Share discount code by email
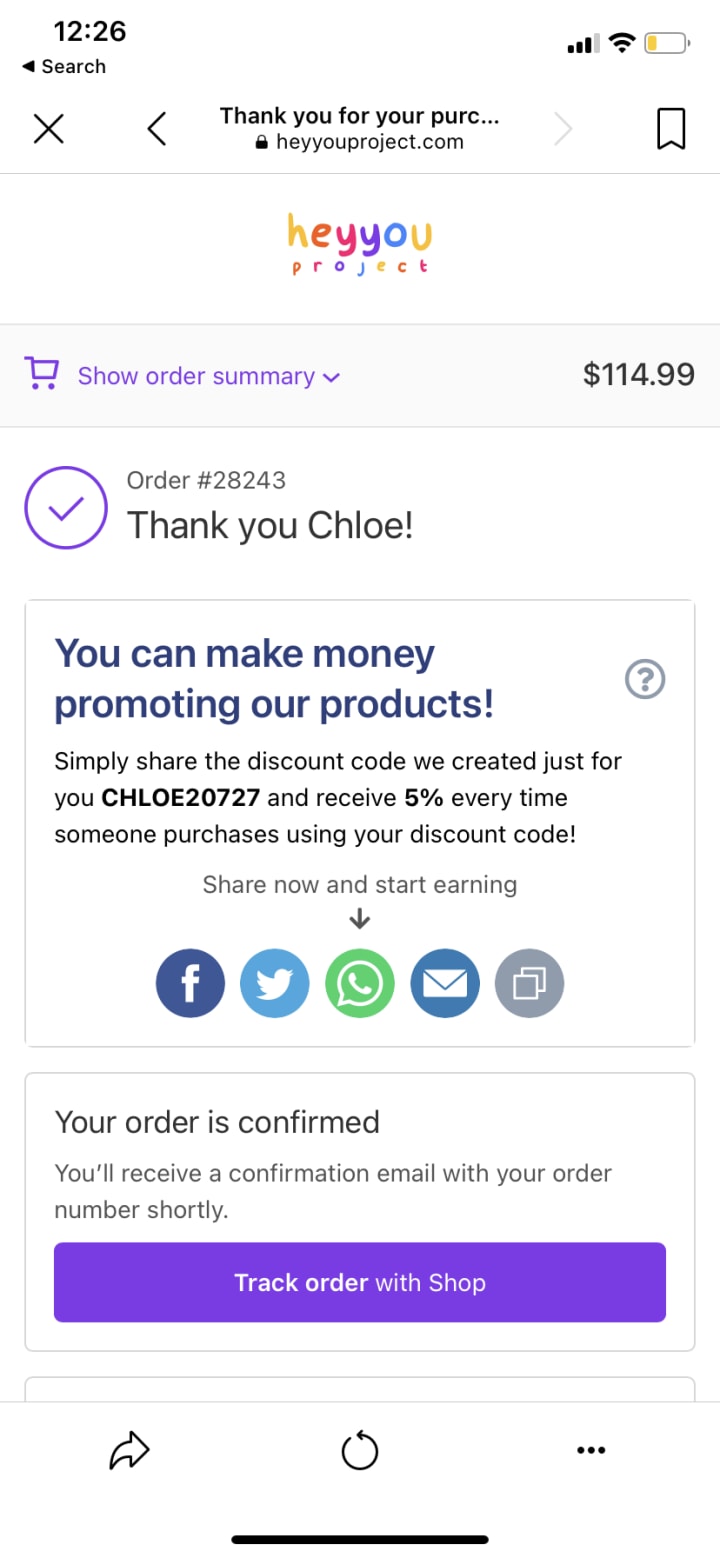The image size is (720, 1558). (x=445, y=983)
